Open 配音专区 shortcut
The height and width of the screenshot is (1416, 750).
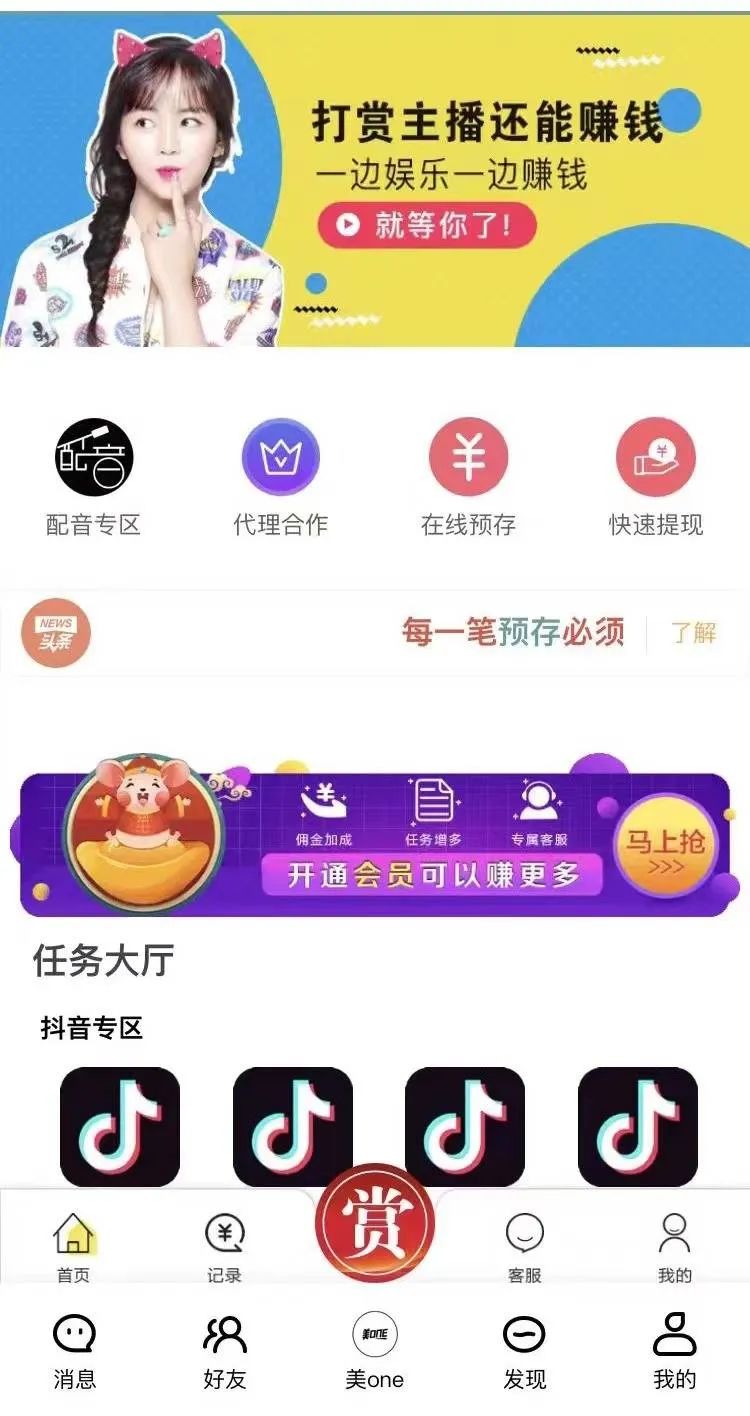94,477
